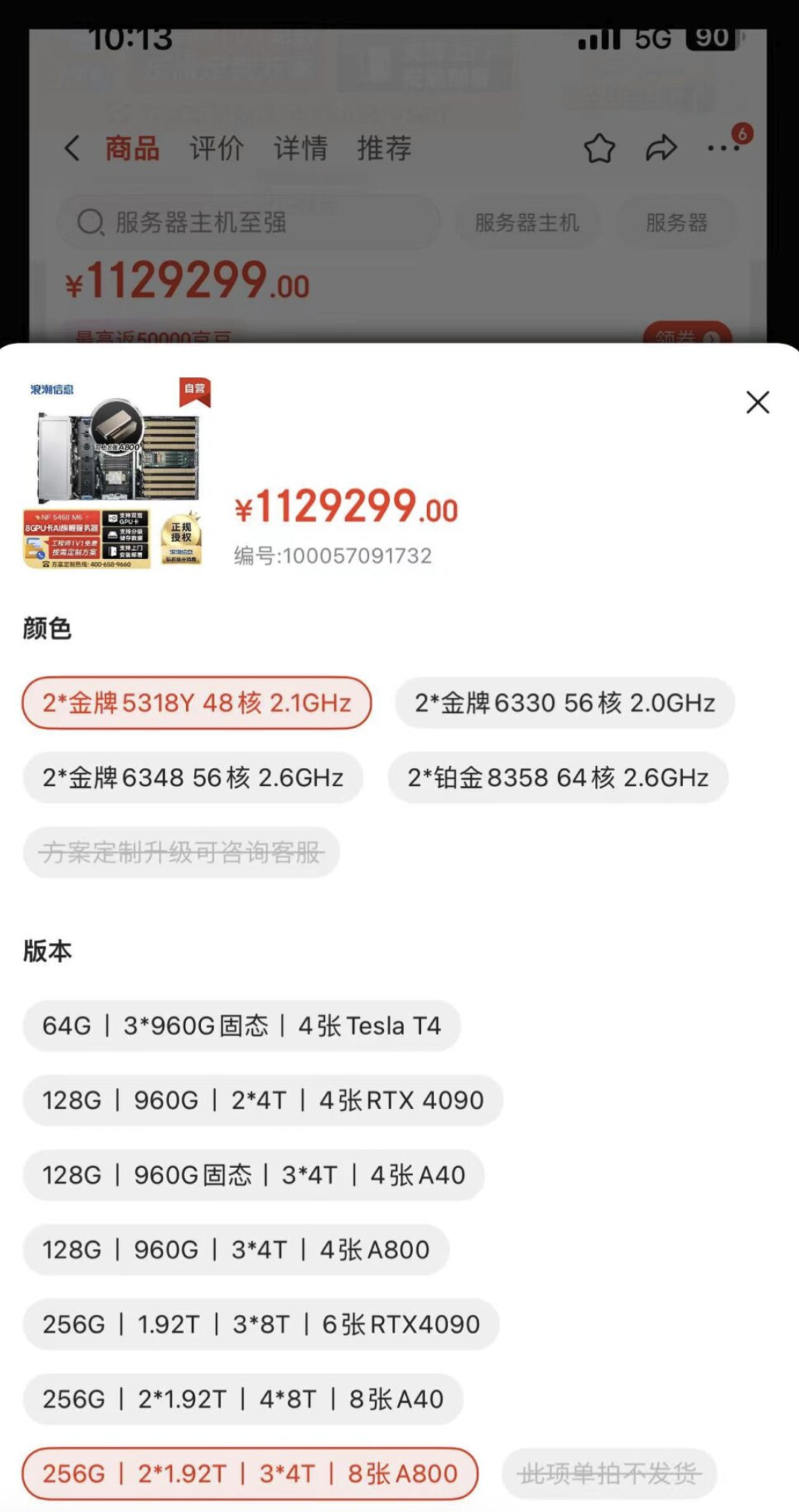Choose the 4张 RTX 4090 version
Image resolution: width=799 pixels, height=1512 pixels.
point(263,1101)
